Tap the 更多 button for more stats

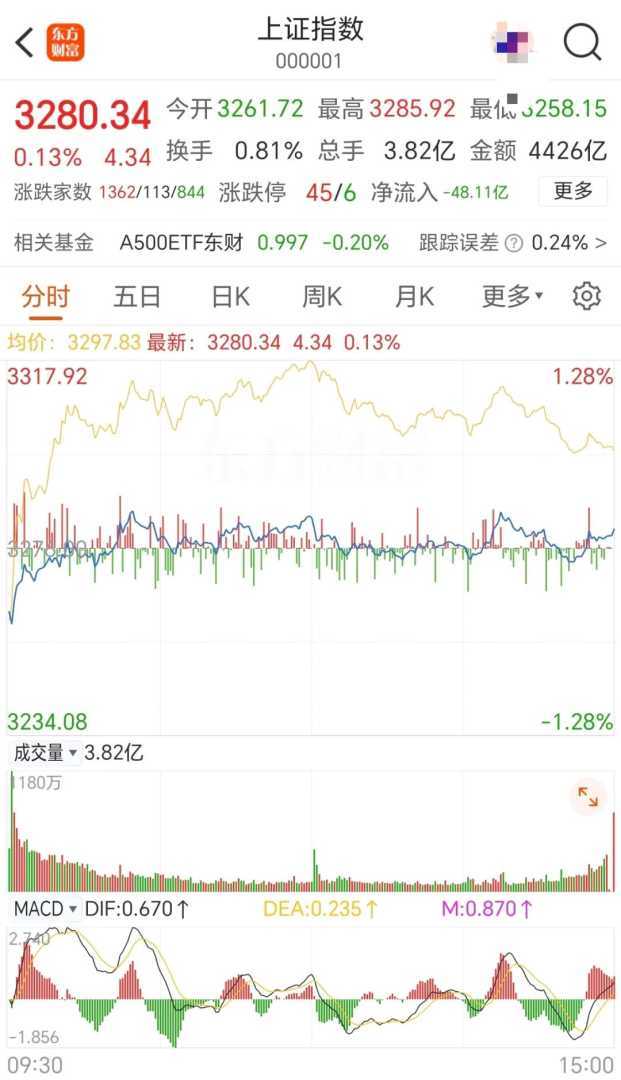(x=572, y=191)
